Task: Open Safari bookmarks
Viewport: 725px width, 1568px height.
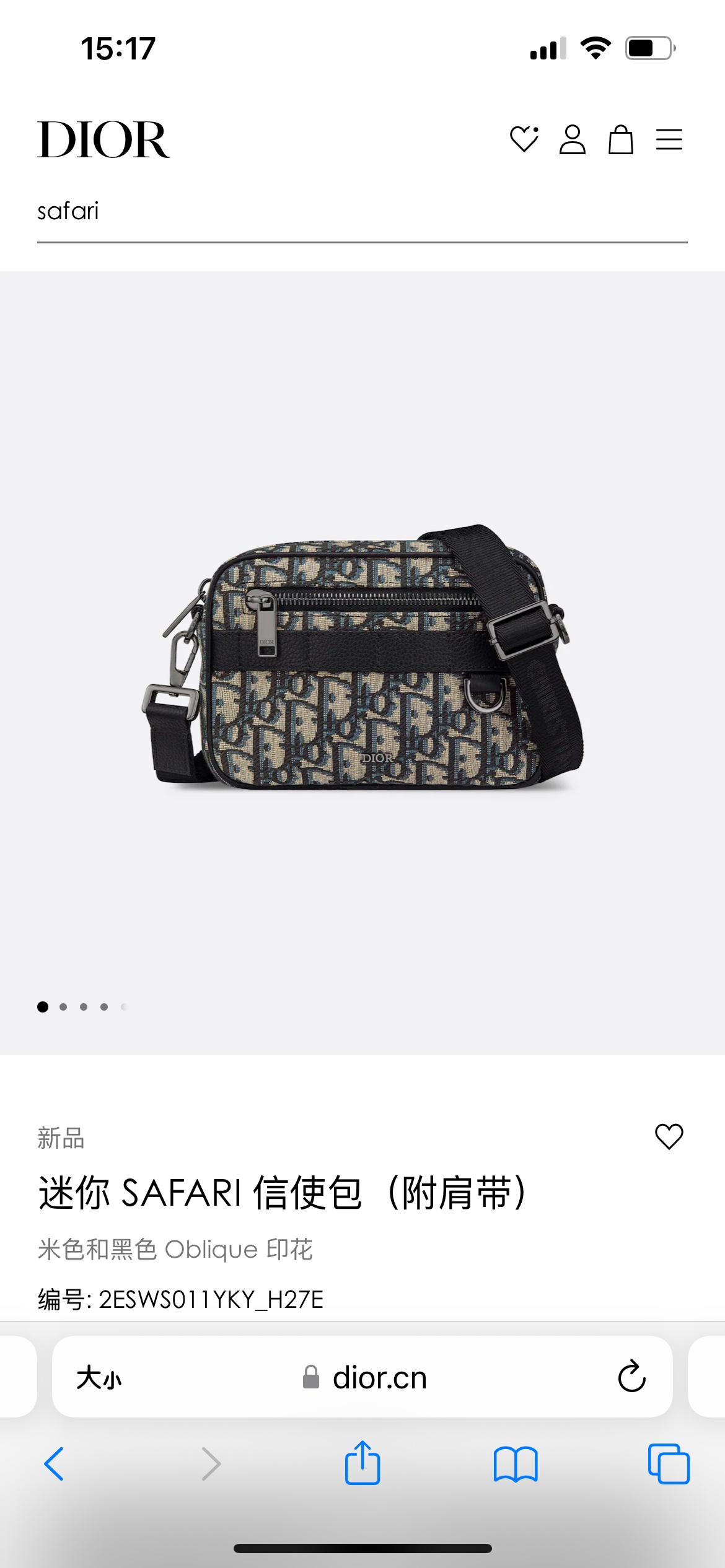Action: [516, 1464]
